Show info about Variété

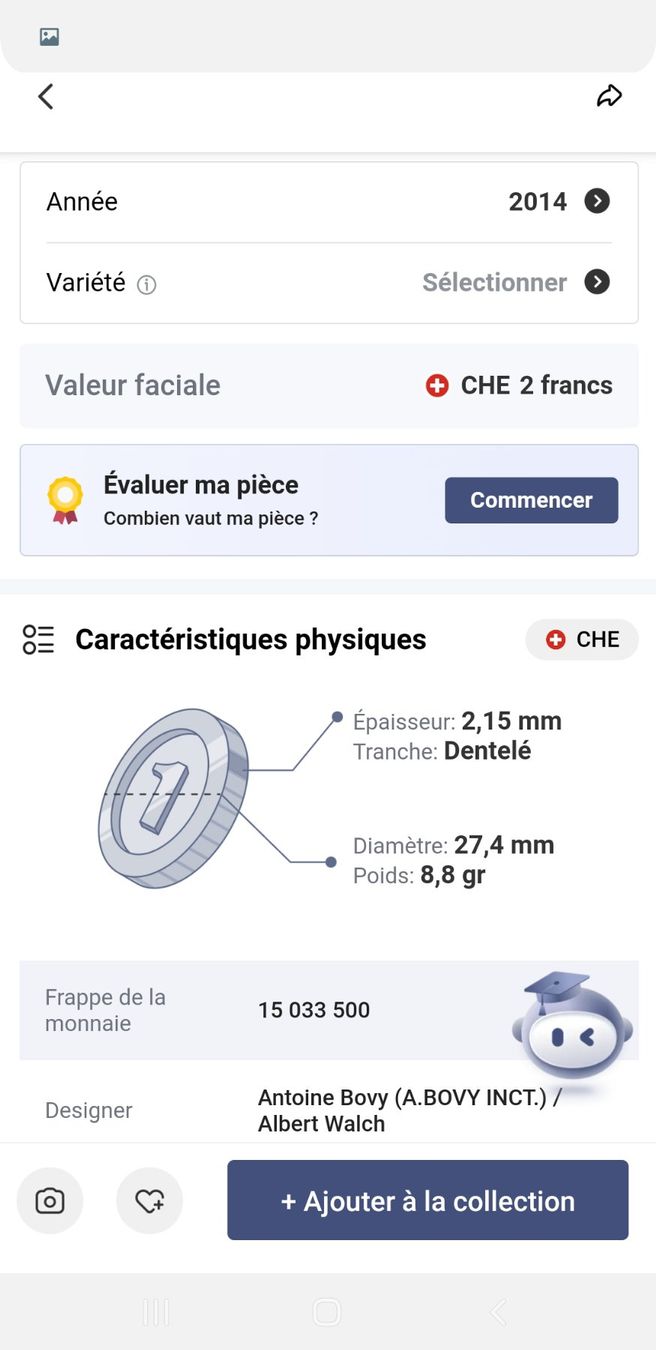[147, 285]
